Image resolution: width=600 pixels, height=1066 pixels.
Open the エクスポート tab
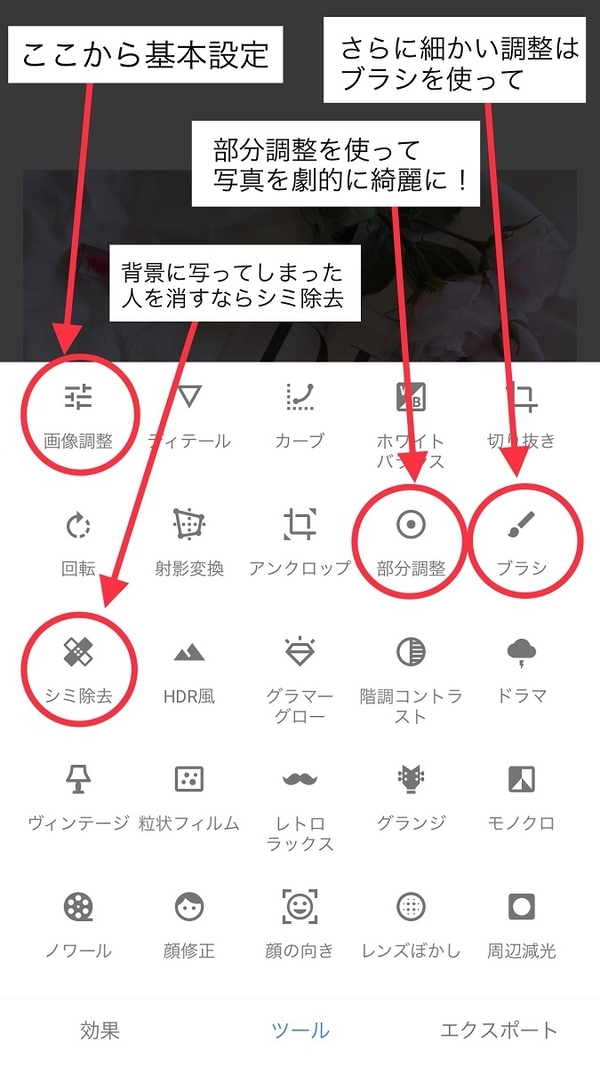click(x=499, y=1030)
